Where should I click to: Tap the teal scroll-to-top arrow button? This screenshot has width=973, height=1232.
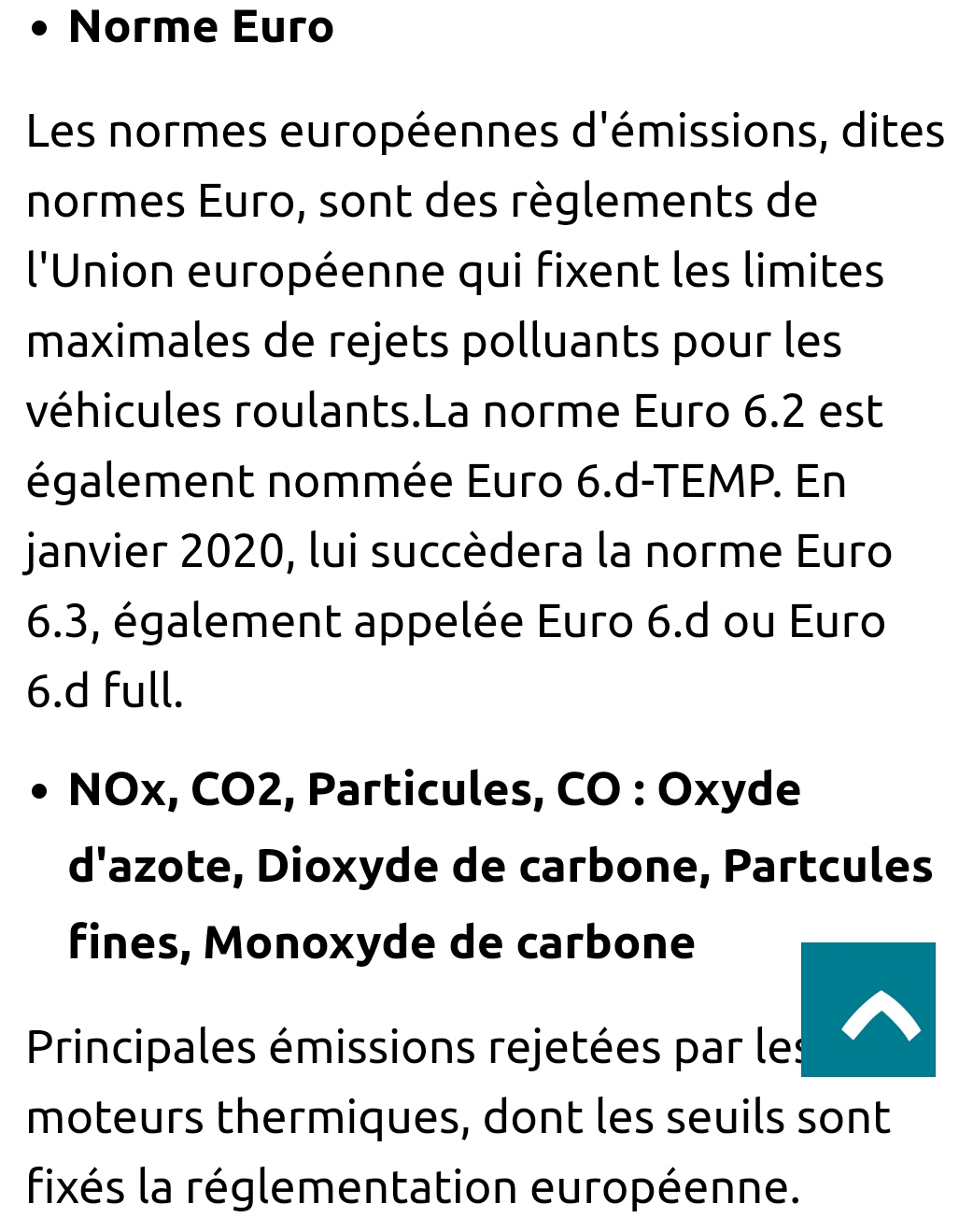[867, 1009]
